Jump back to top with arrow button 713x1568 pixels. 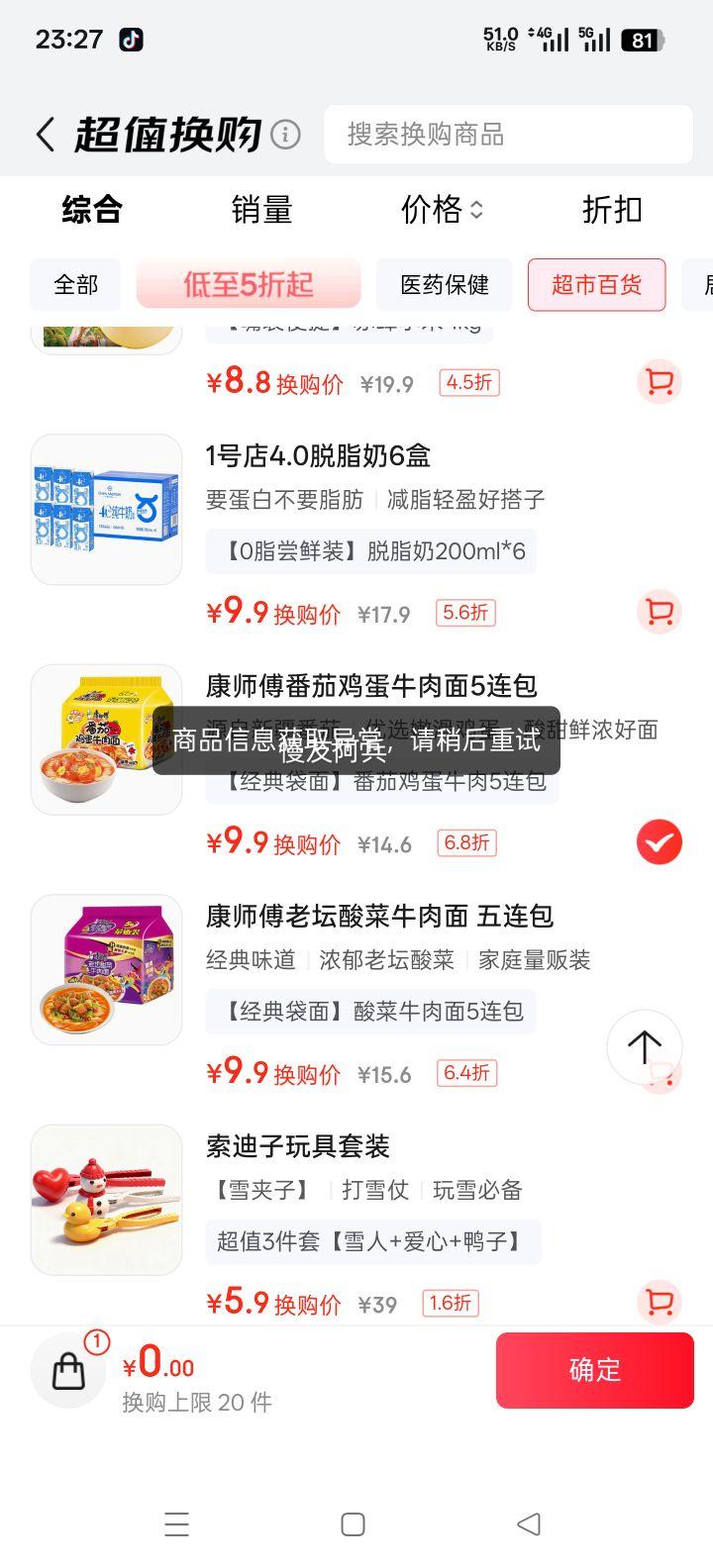644,1046
